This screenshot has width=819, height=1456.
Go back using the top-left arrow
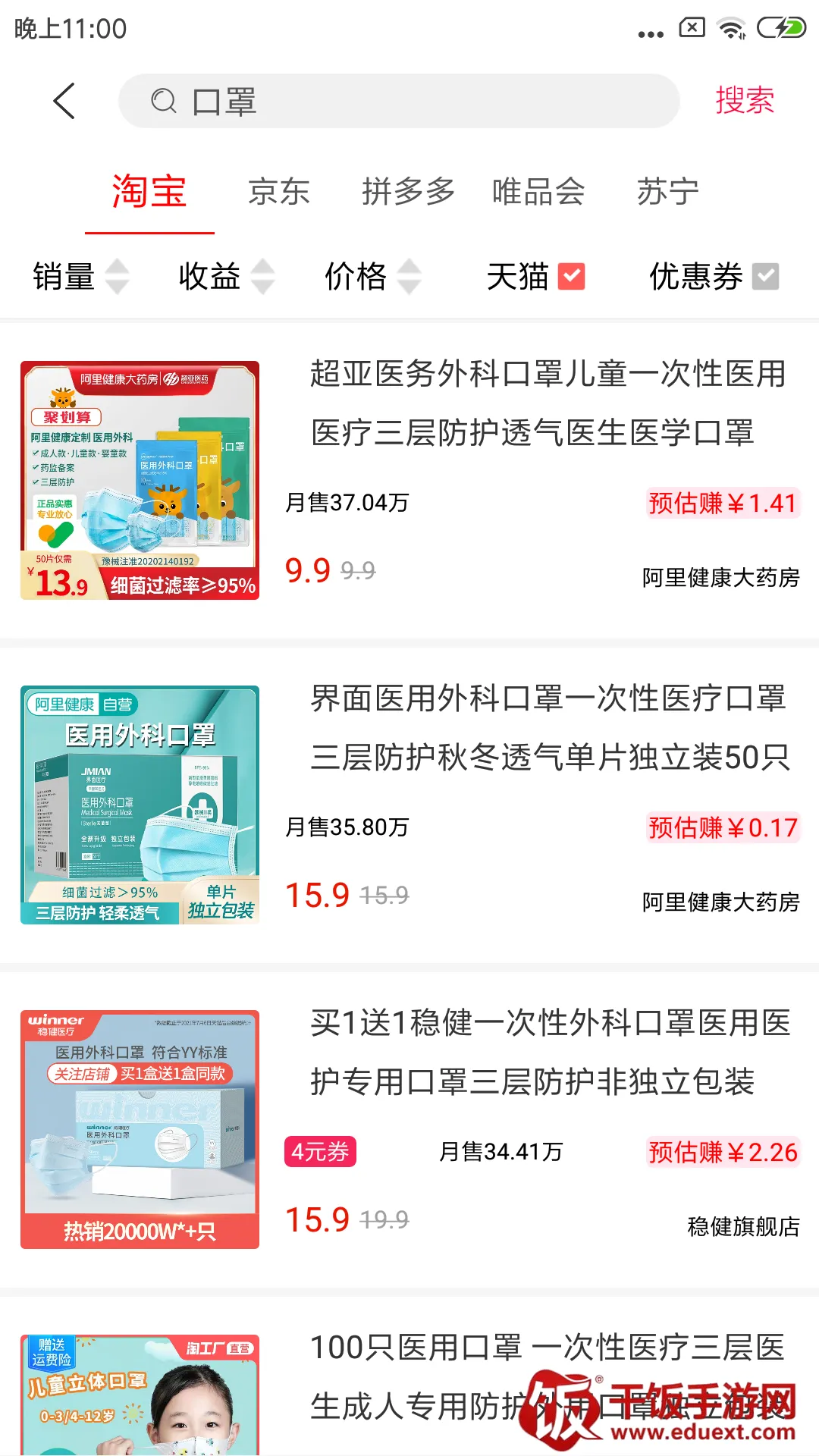pos(64,101)
